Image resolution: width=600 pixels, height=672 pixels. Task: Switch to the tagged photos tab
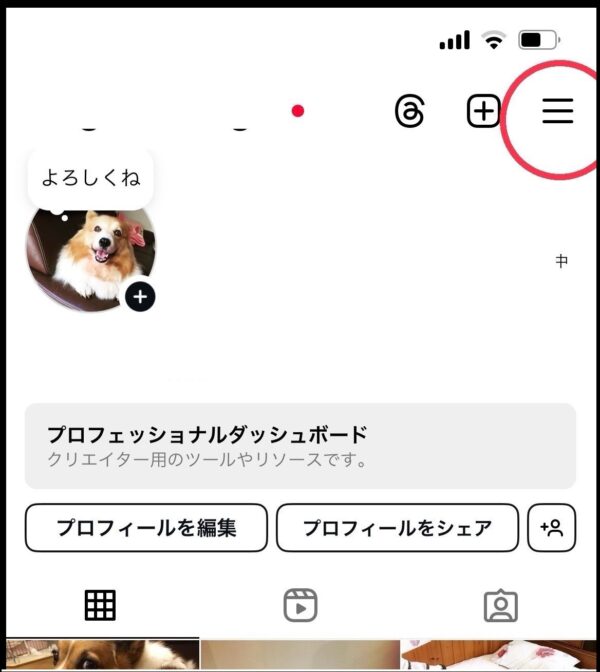point(500,605)
